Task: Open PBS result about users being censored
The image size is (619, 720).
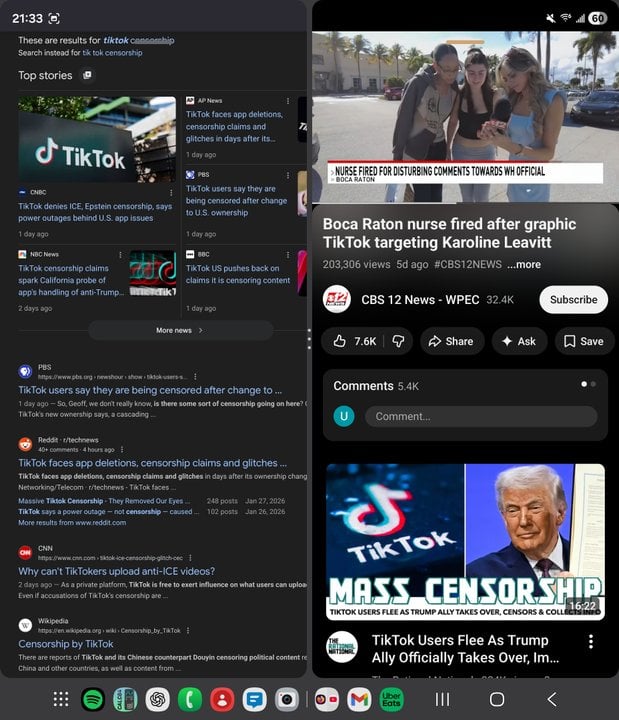Action: [x=149, y=390]
